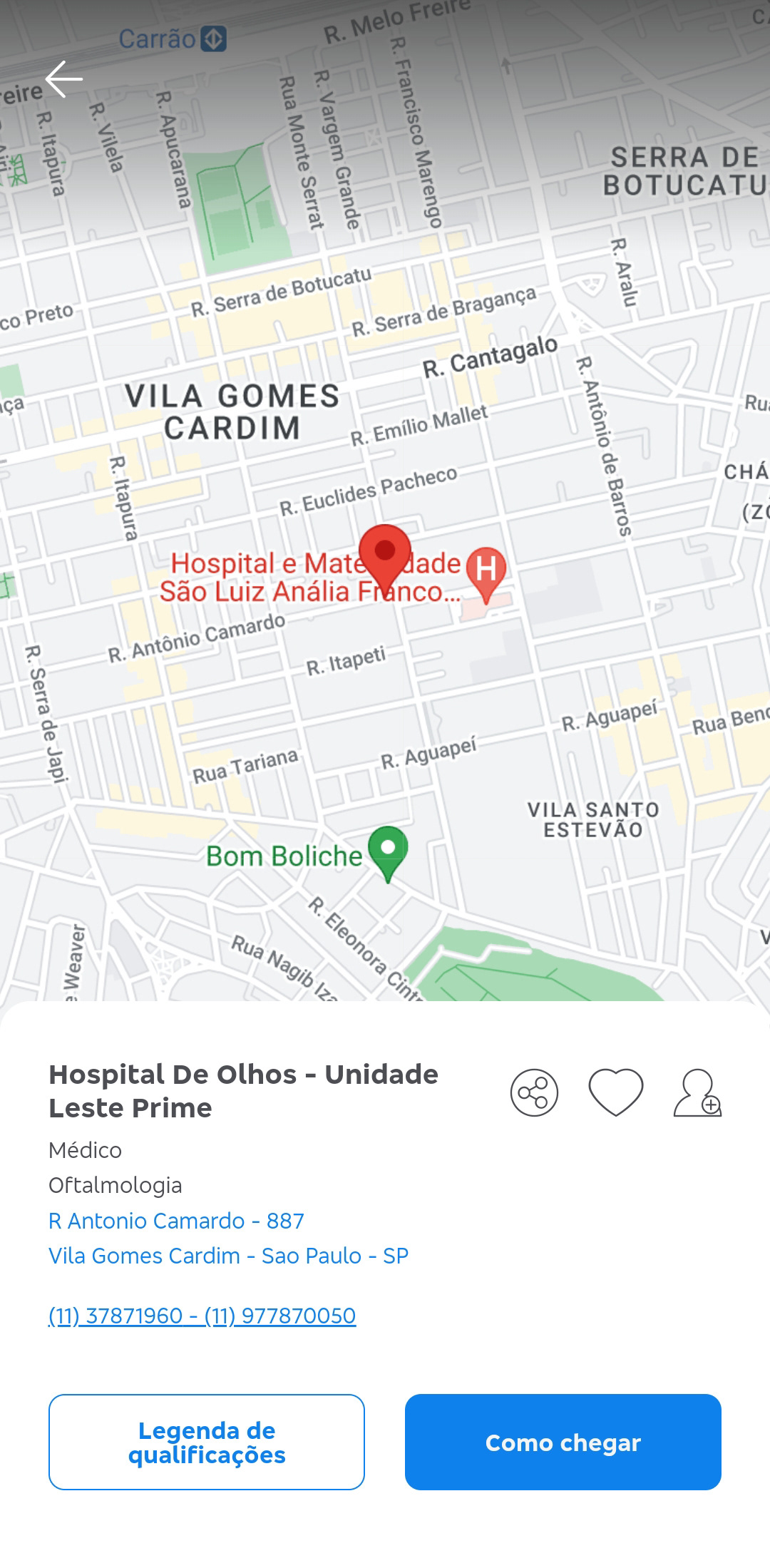
Task: Tap the hospital H marker on map
Action: [x=486, y=571]
